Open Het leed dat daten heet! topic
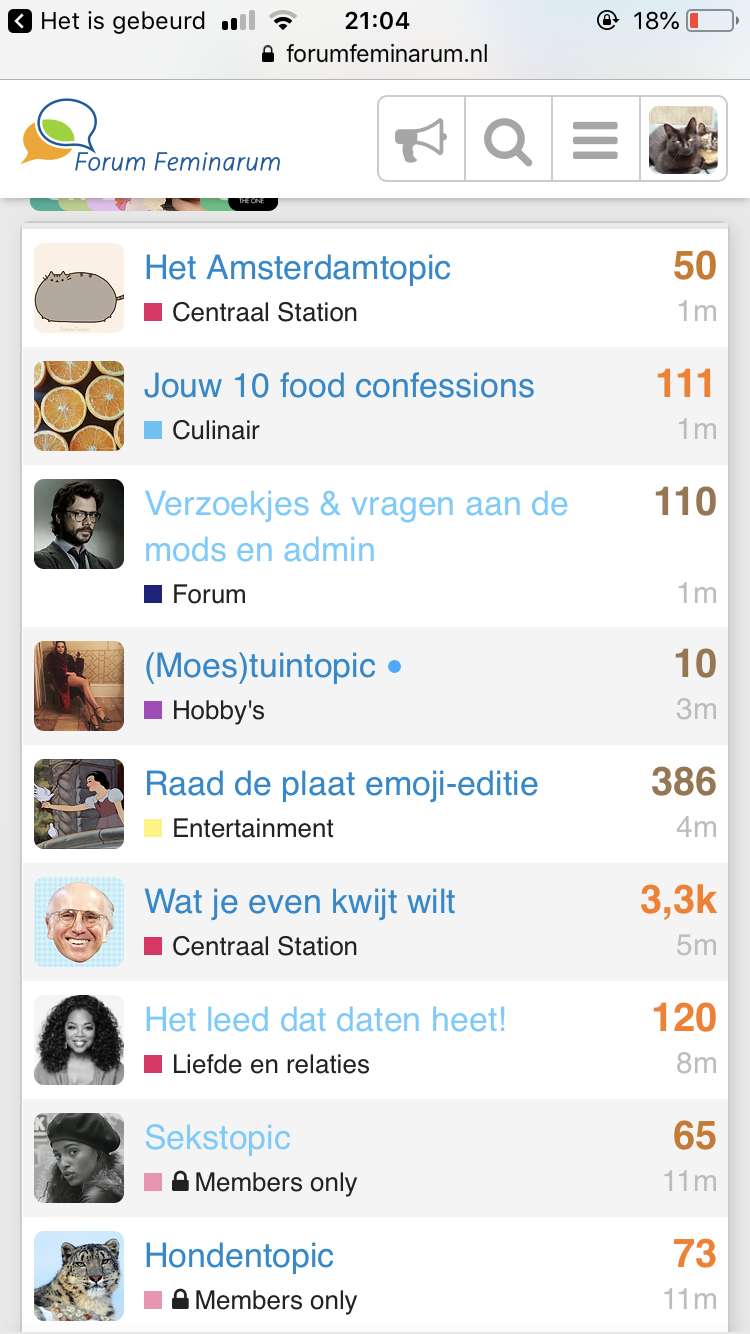This screenshot has height=1334, width=750. [x=326, y=1019]
